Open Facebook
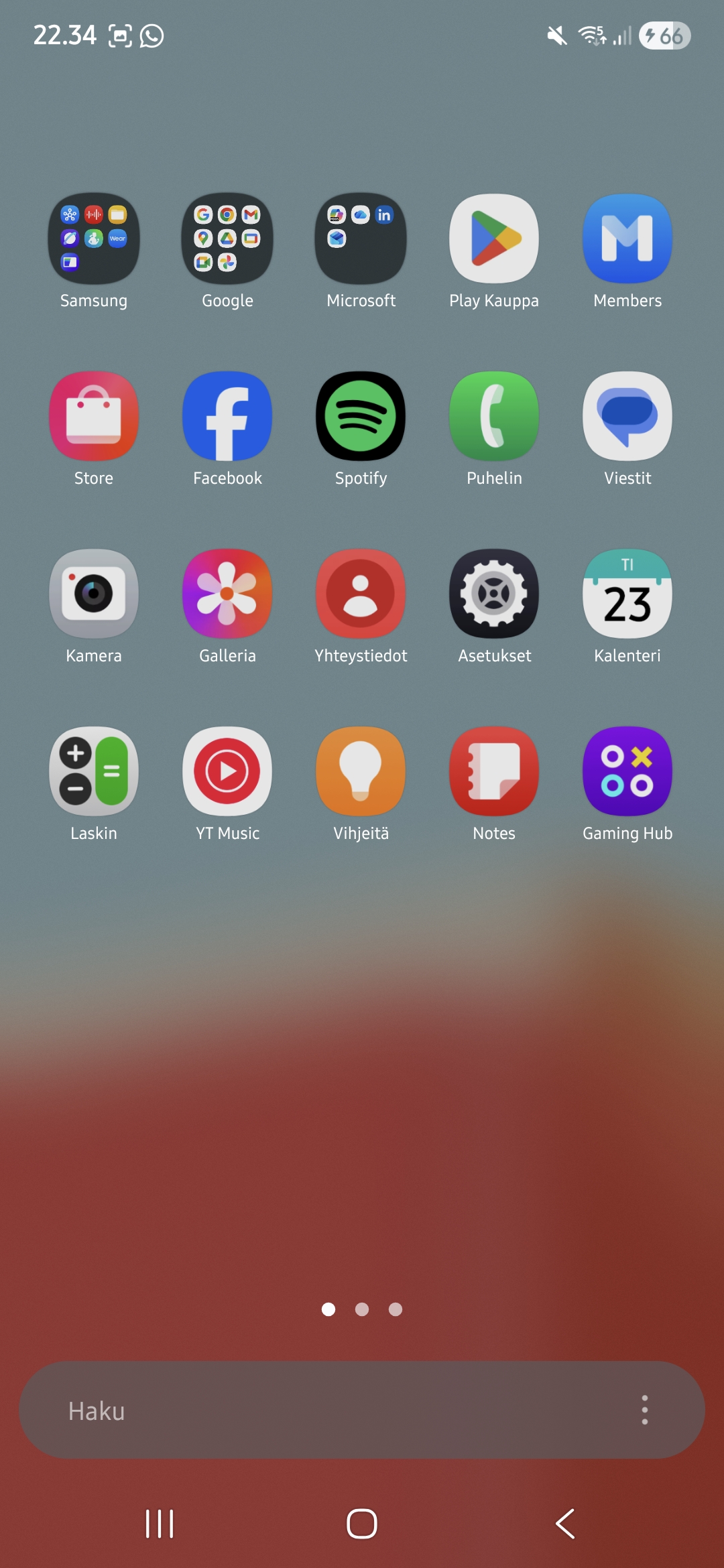 click(x=227, y=416)
